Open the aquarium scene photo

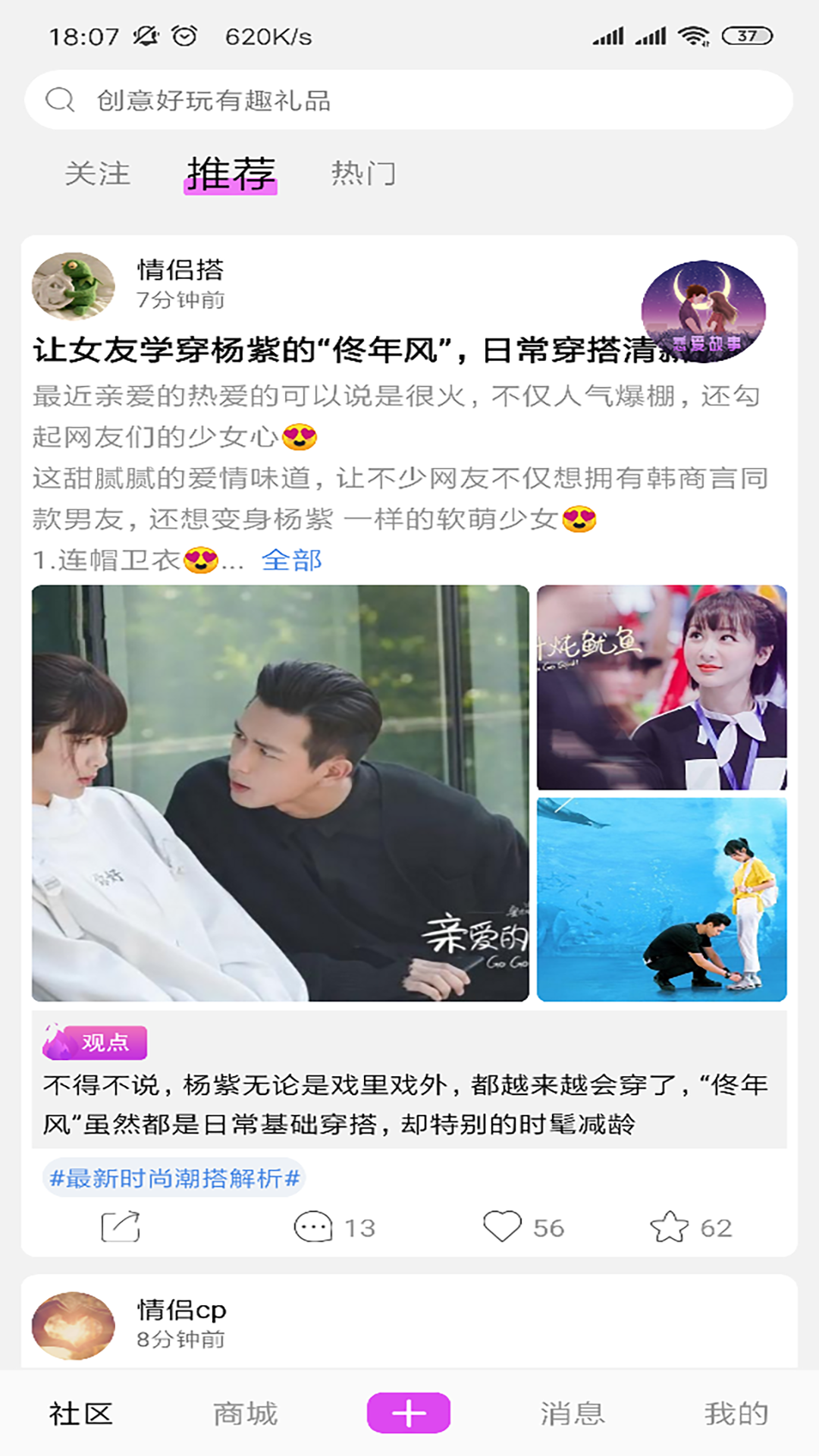(662, 899)
